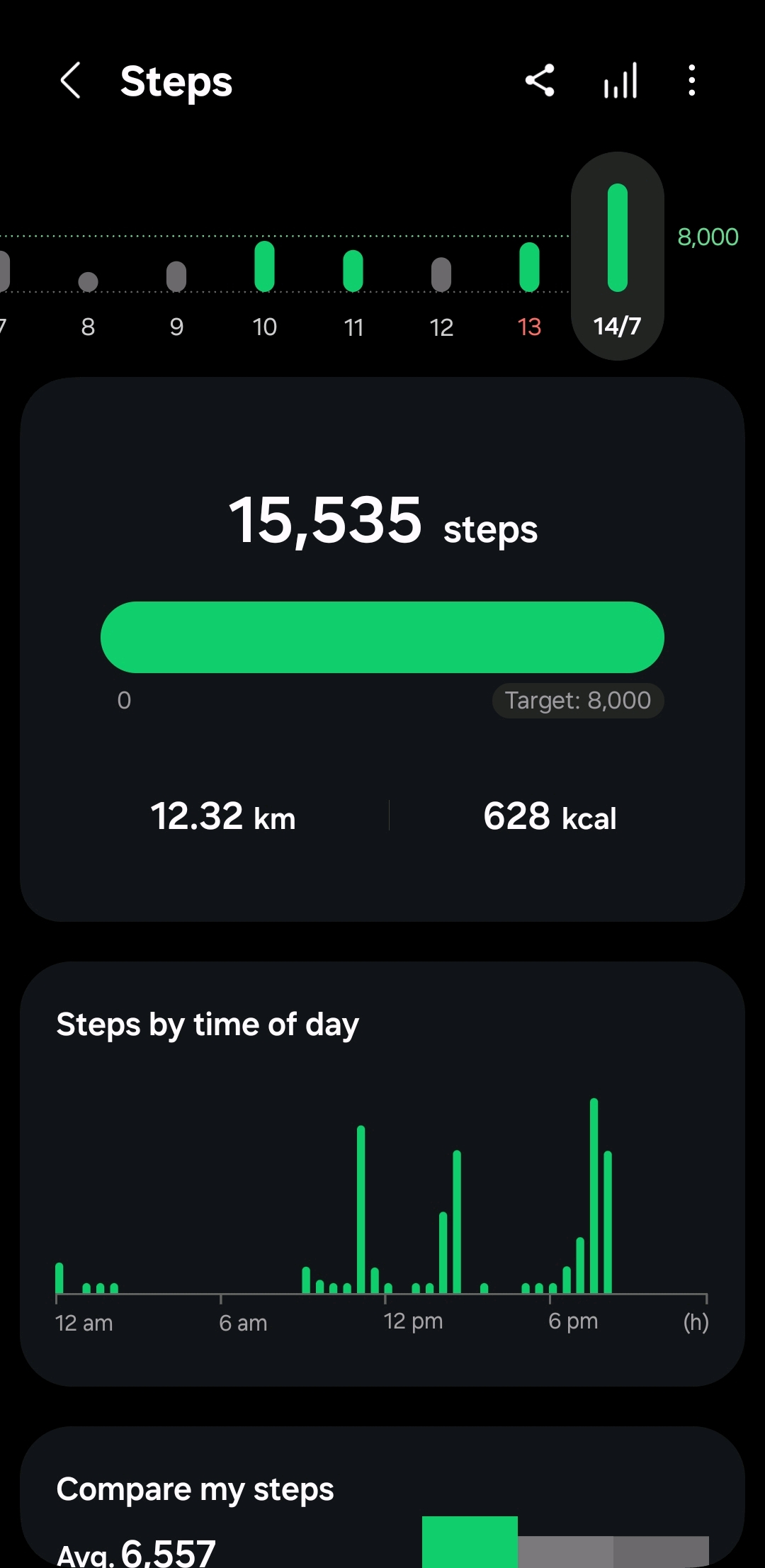The height and width of the screenshot is (1568, 765).
Task: Select day 9 in the date strip
Action: point(176,298)
